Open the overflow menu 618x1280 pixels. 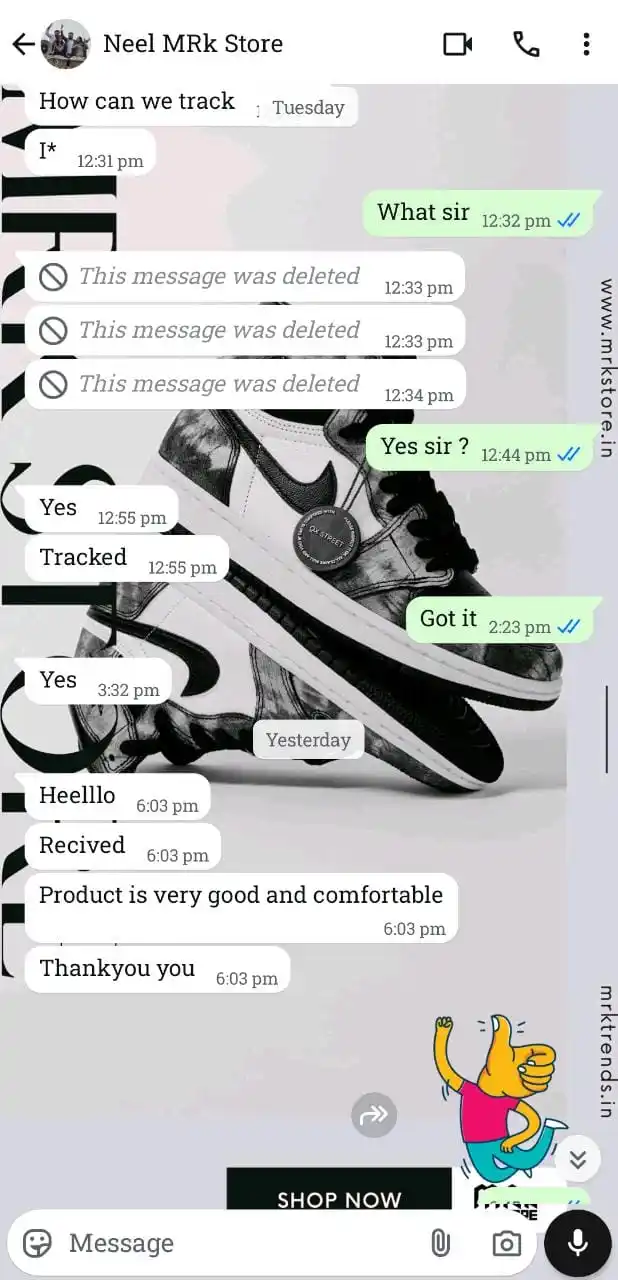(586, 44)
